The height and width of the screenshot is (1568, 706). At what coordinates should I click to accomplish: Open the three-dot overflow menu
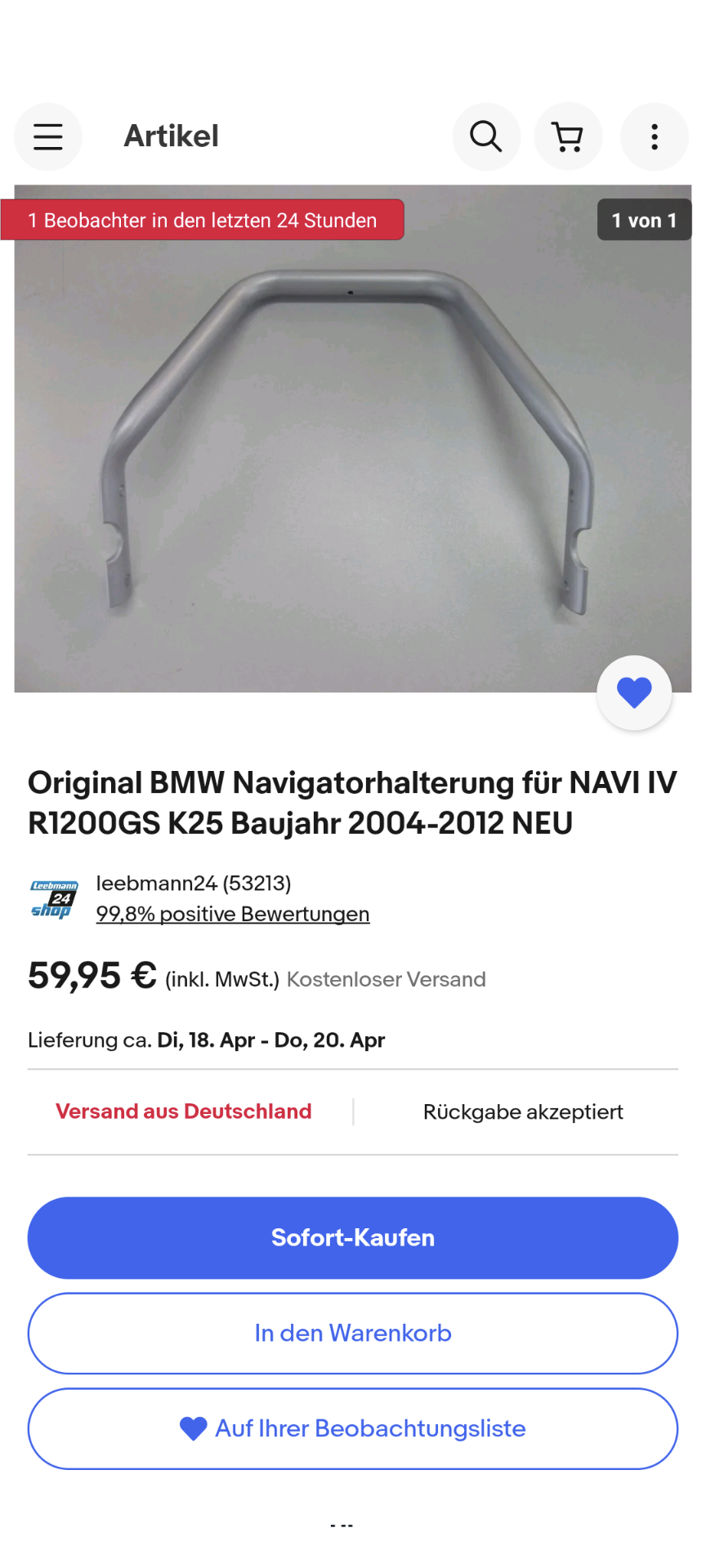tap(655, 136)
